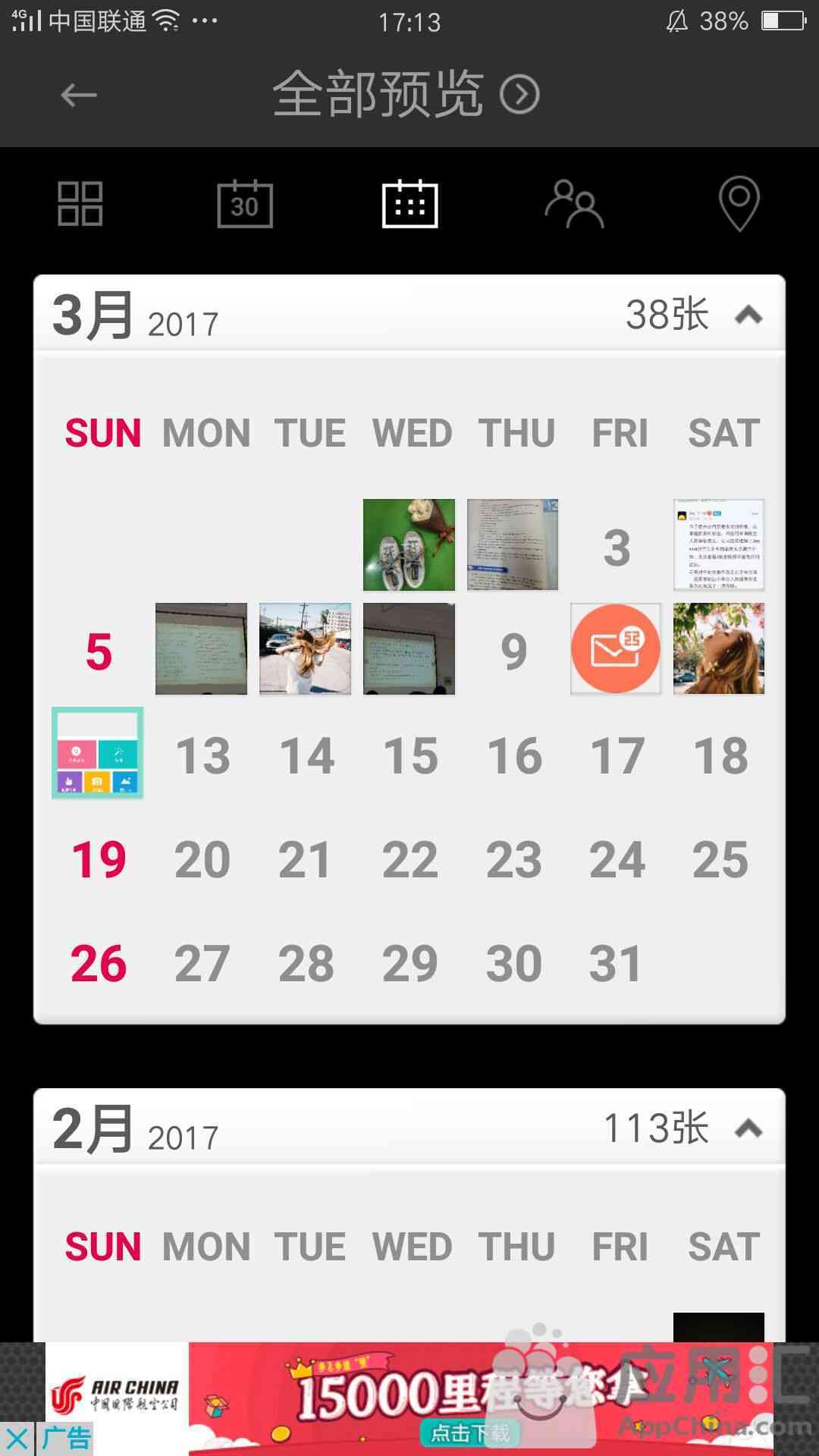Screen dimensions: 819x1456
Task: Open the Air China 15000 miles ad
Action: coord(470,1399)
